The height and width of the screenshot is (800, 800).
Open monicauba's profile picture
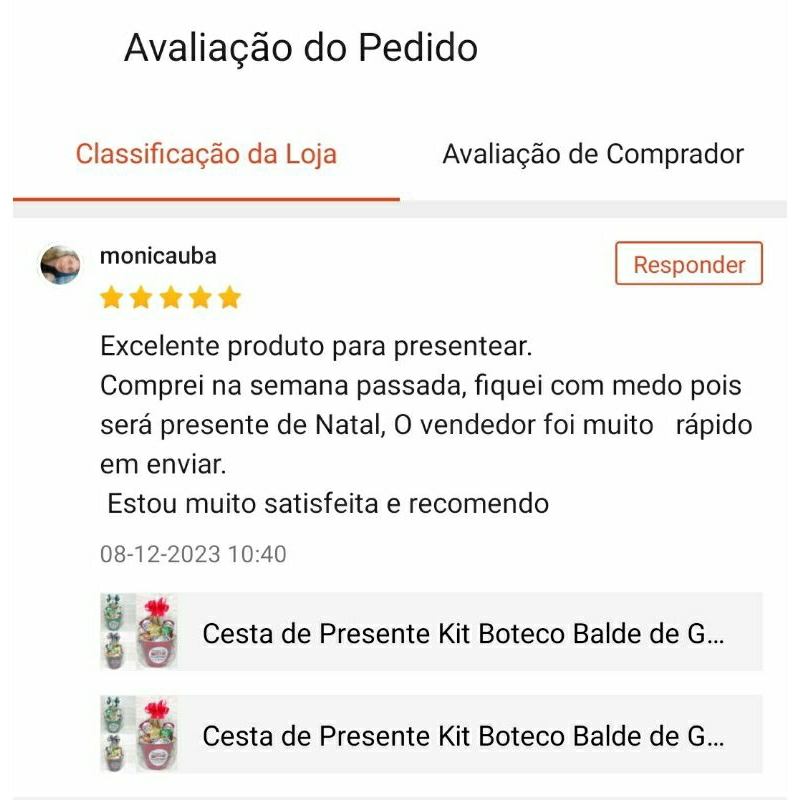[60, 264]
